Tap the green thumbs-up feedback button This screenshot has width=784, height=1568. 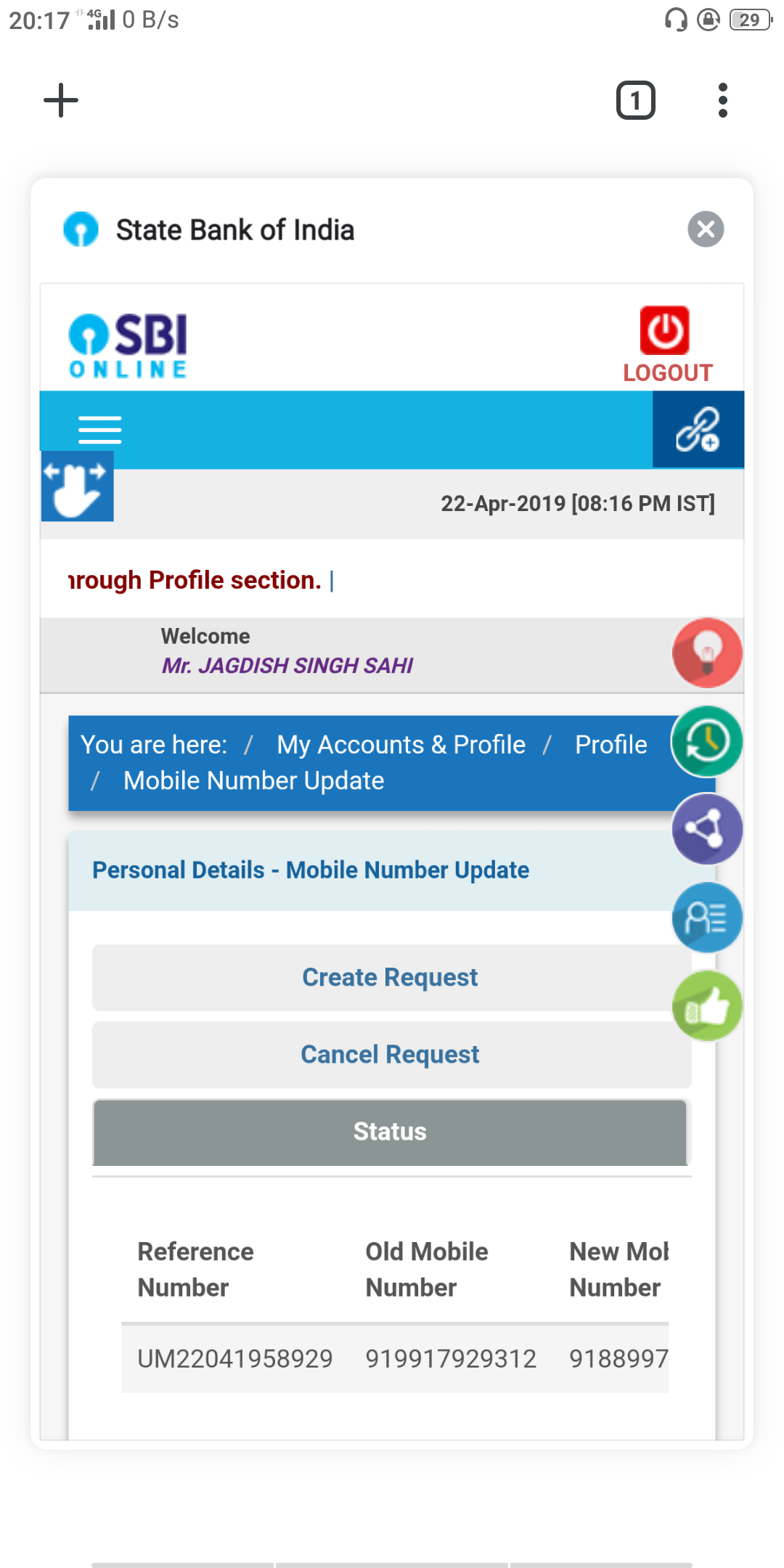[707, 1006]
